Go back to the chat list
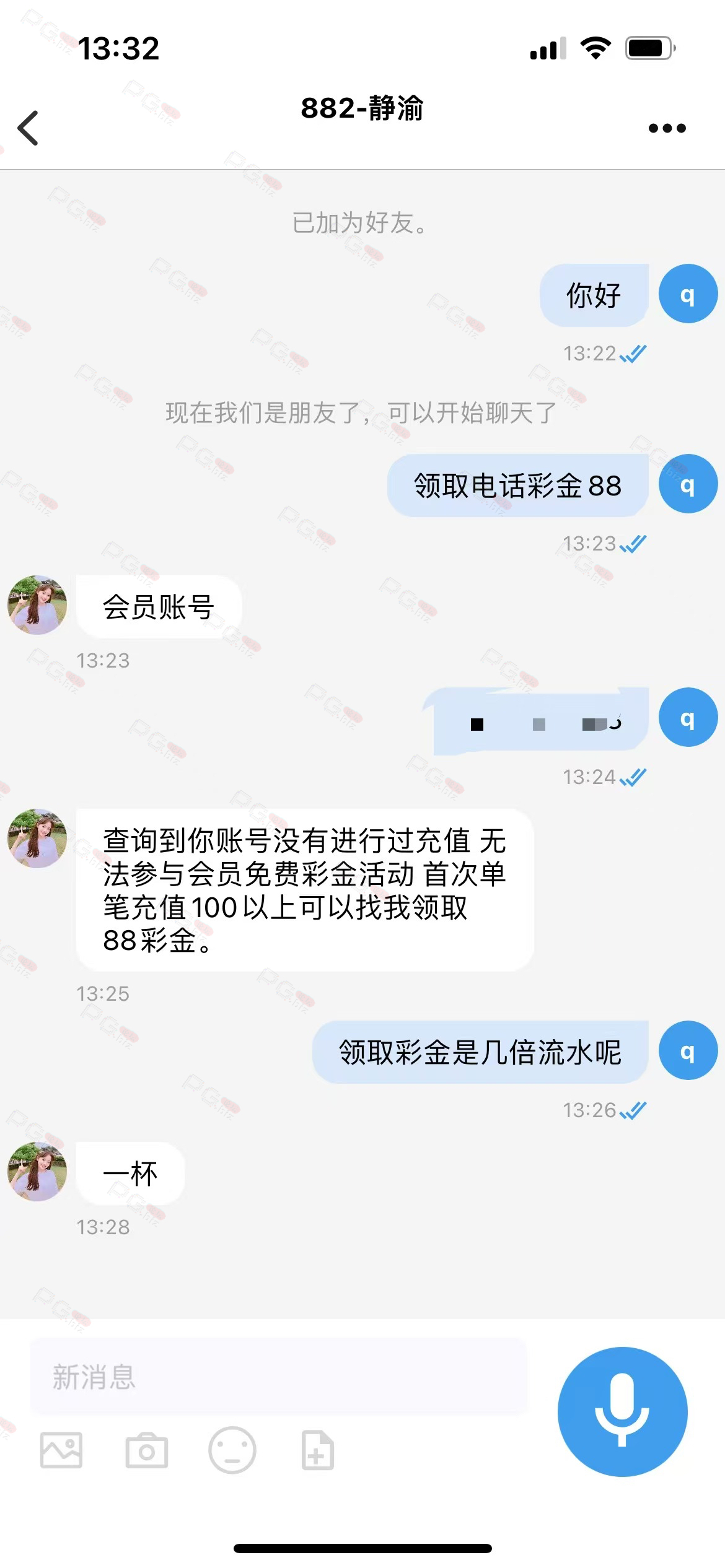The width and height of the screenshot is (725, 1568). pos(29,128)
